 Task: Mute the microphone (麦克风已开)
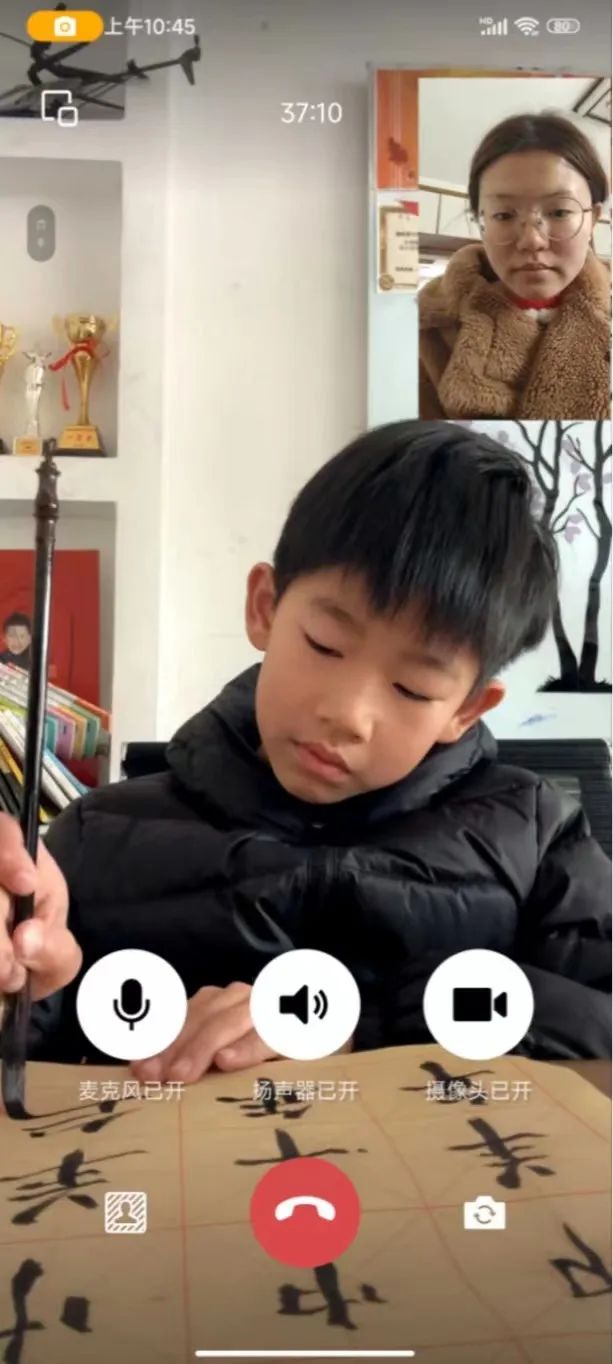[x=131, y=1004]
